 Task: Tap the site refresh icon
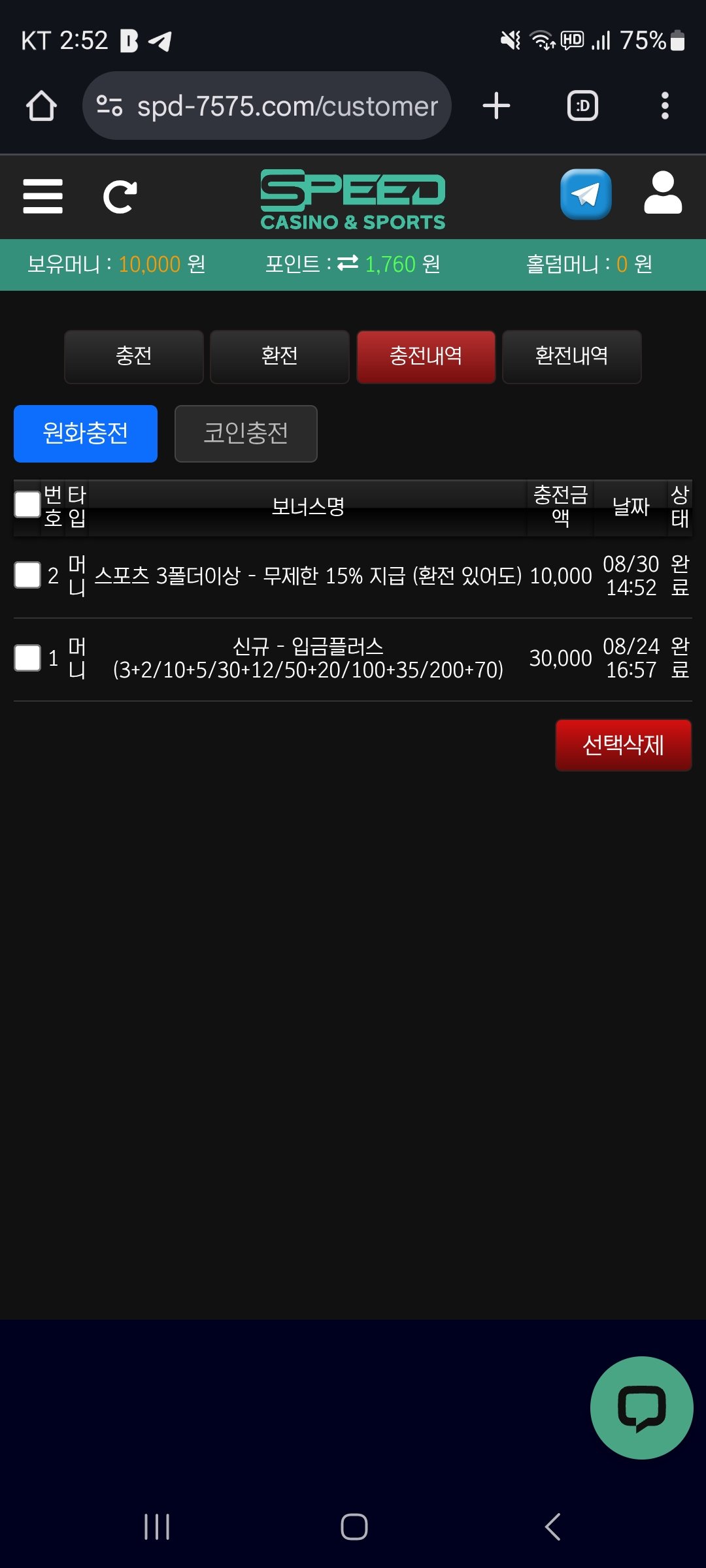point(120,196)
